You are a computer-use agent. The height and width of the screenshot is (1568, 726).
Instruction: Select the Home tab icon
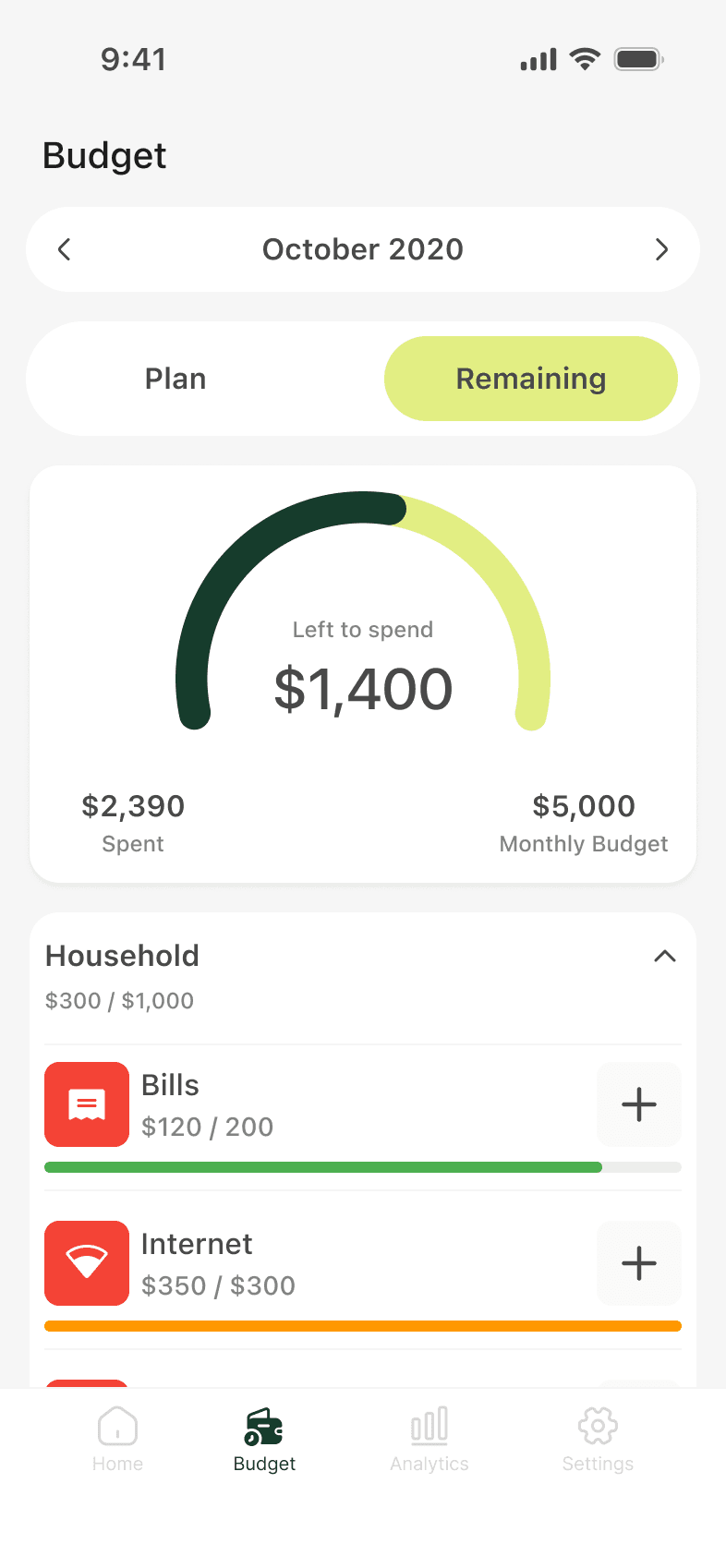tap(117, 1427)
